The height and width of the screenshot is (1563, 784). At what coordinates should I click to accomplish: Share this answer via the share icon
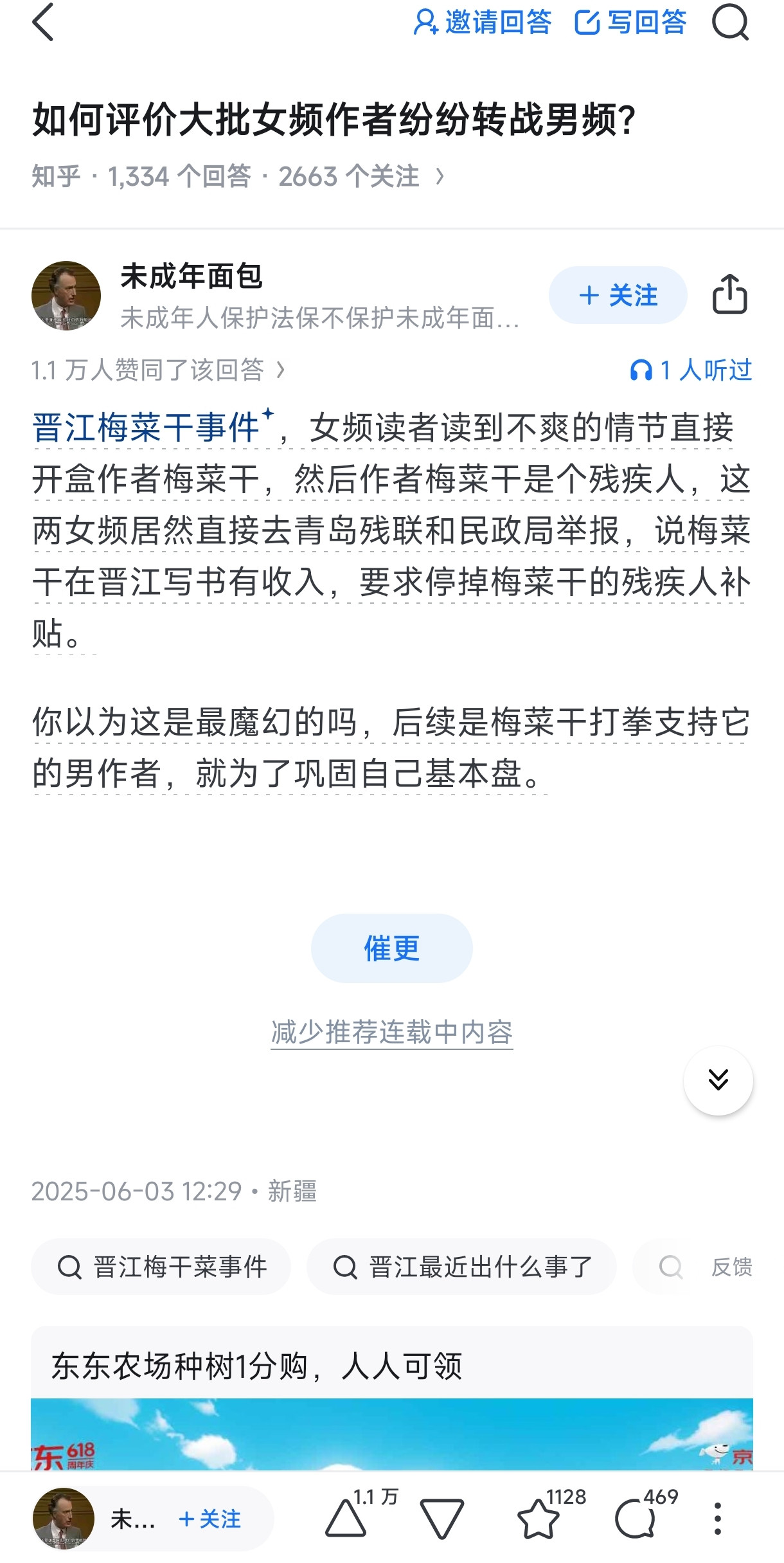730,294
